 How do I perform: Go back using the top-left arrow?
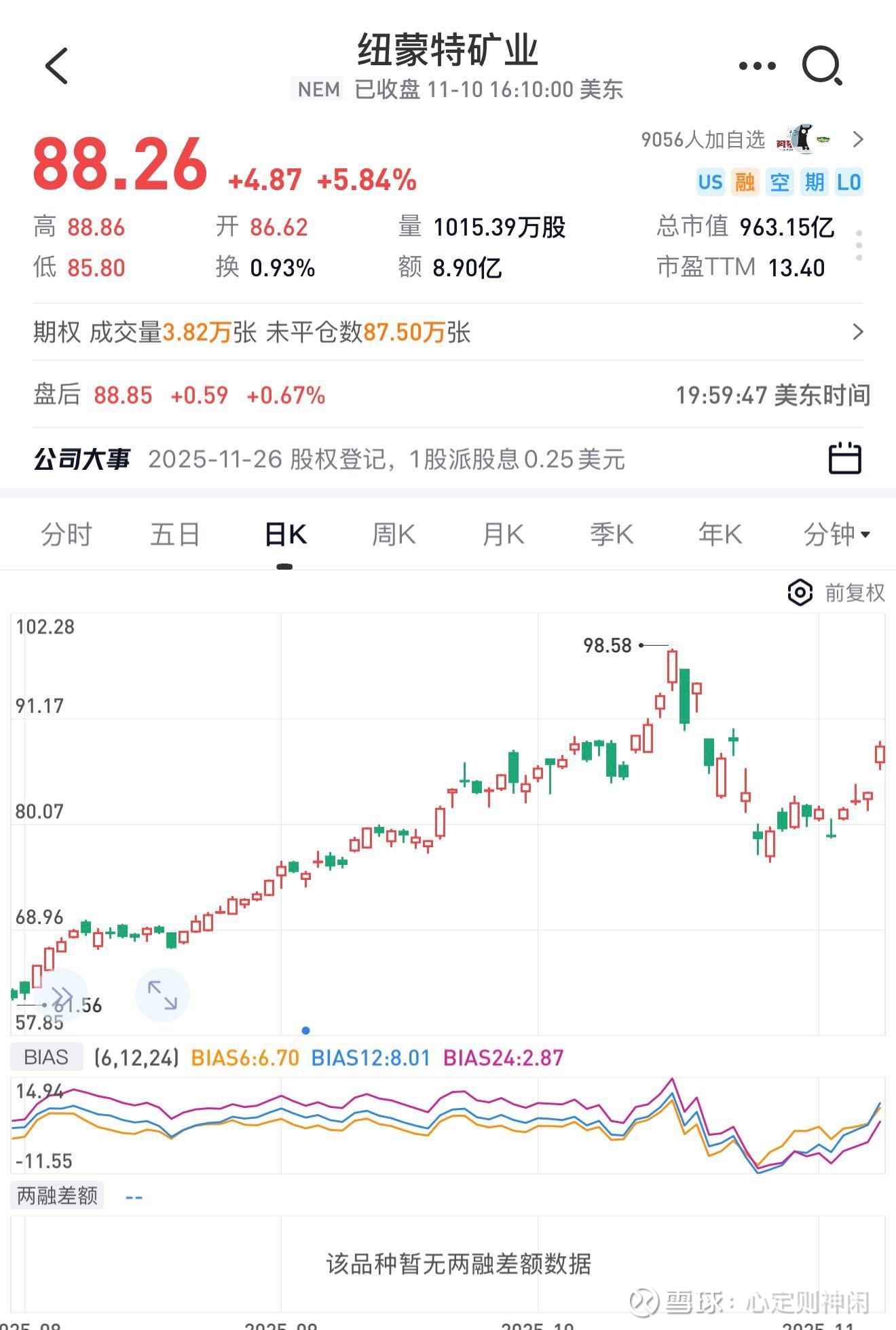click(57, 66)
